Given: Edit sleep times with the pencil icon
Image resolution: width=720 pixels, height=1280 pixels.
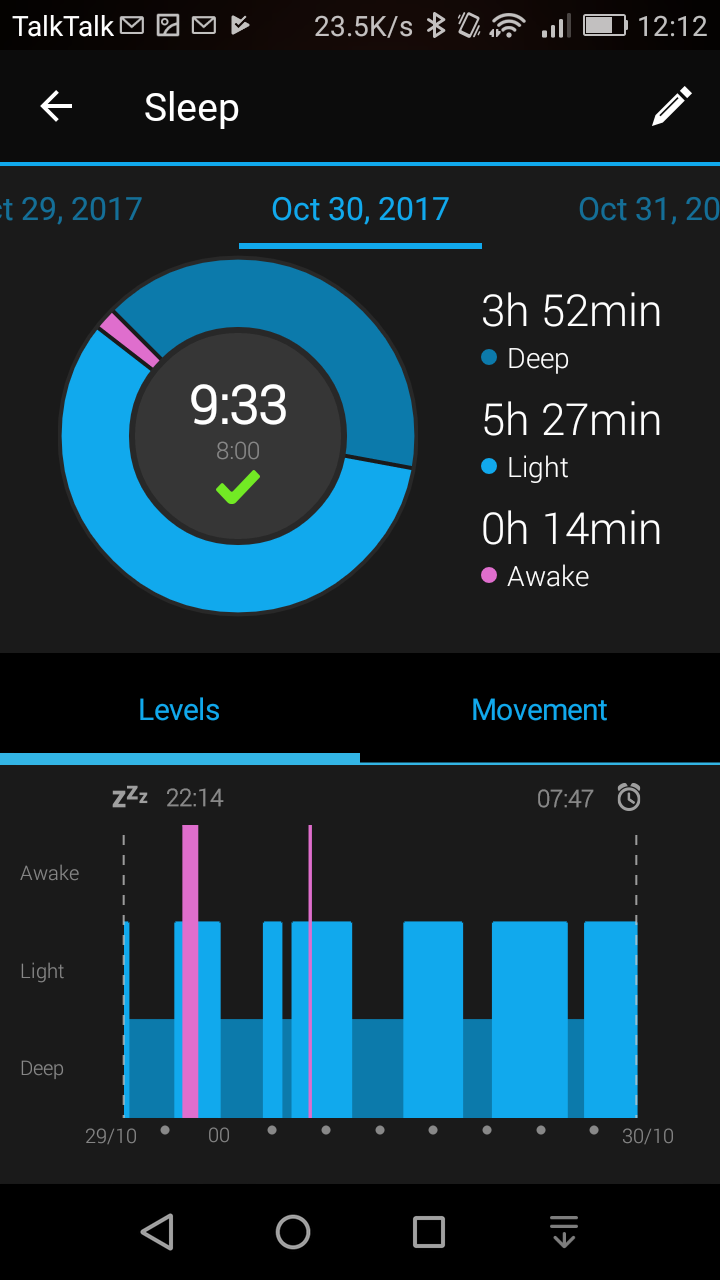Looking at the screenshot, I should click(x=672, y=106).
